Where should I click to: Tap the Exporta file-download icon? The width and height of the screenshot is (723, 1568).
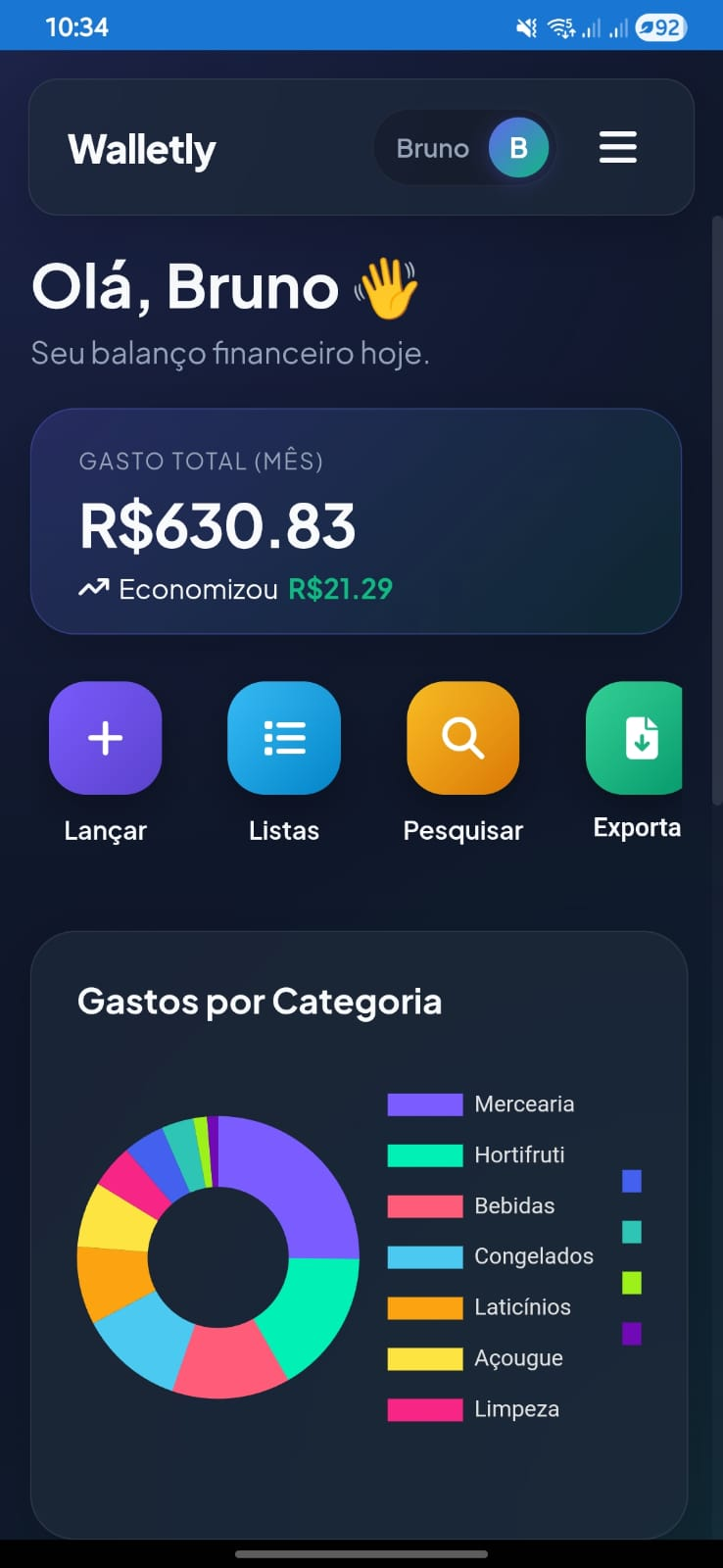pyautogui.click(x=641, y=738)
